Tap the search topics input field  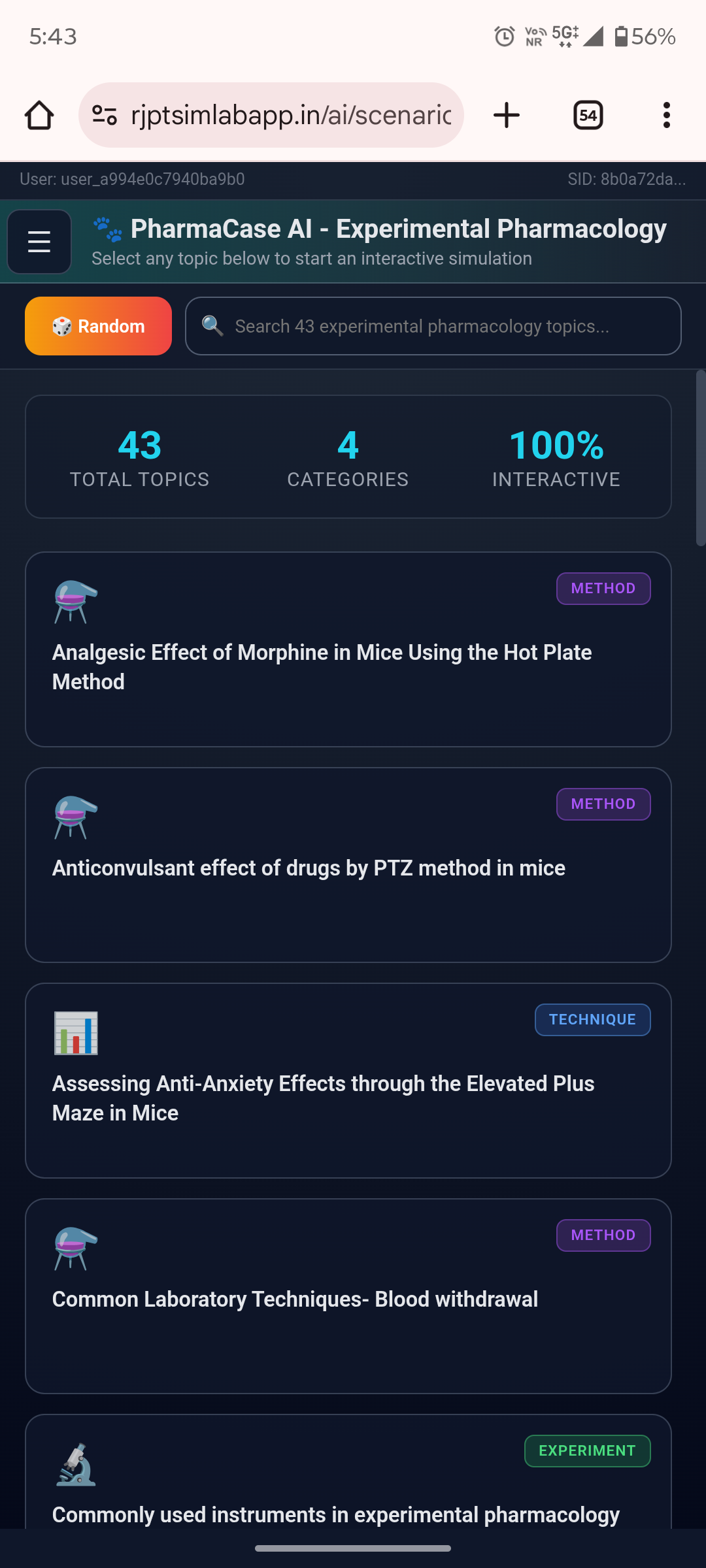tap(433, 325)
